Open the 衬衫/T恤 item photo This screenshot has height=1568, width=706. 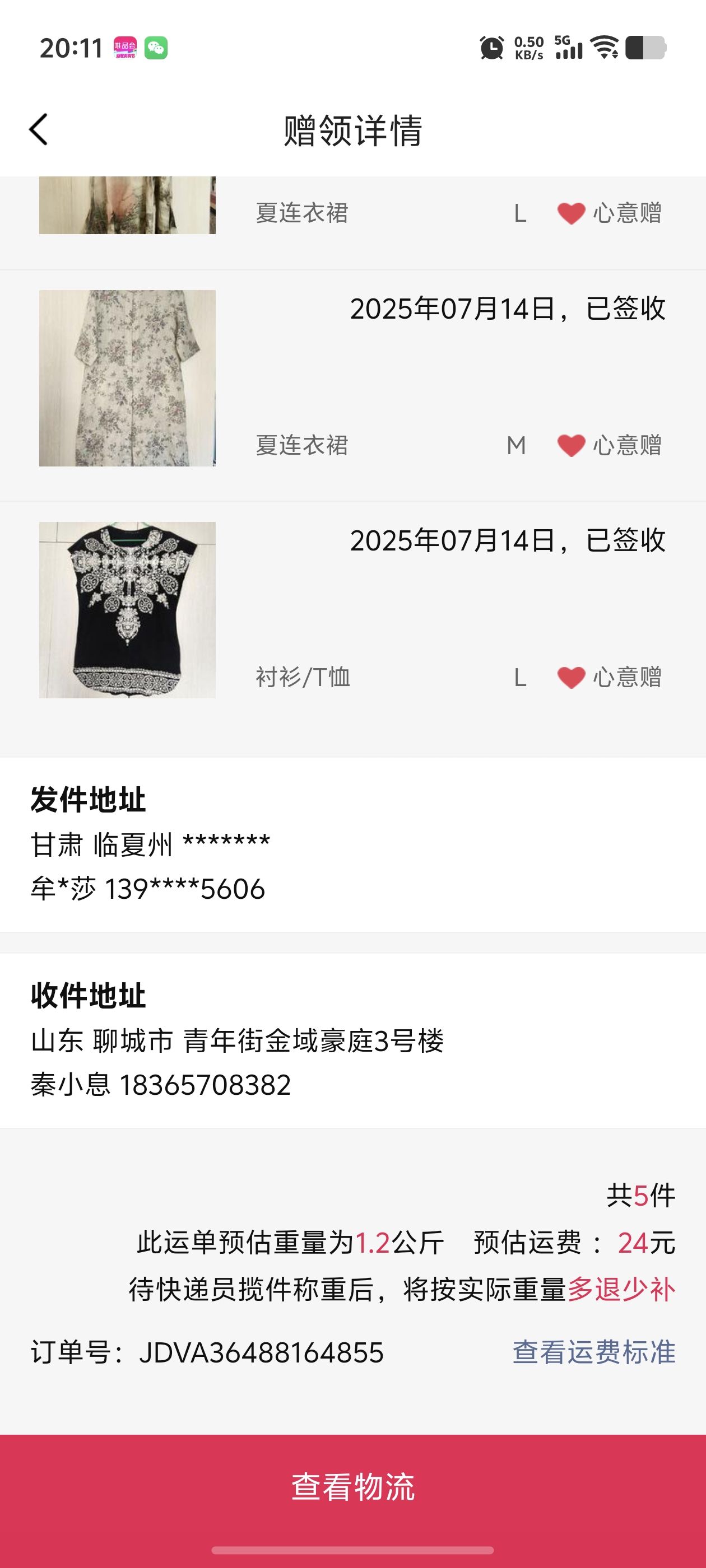[x=127, y=610]
